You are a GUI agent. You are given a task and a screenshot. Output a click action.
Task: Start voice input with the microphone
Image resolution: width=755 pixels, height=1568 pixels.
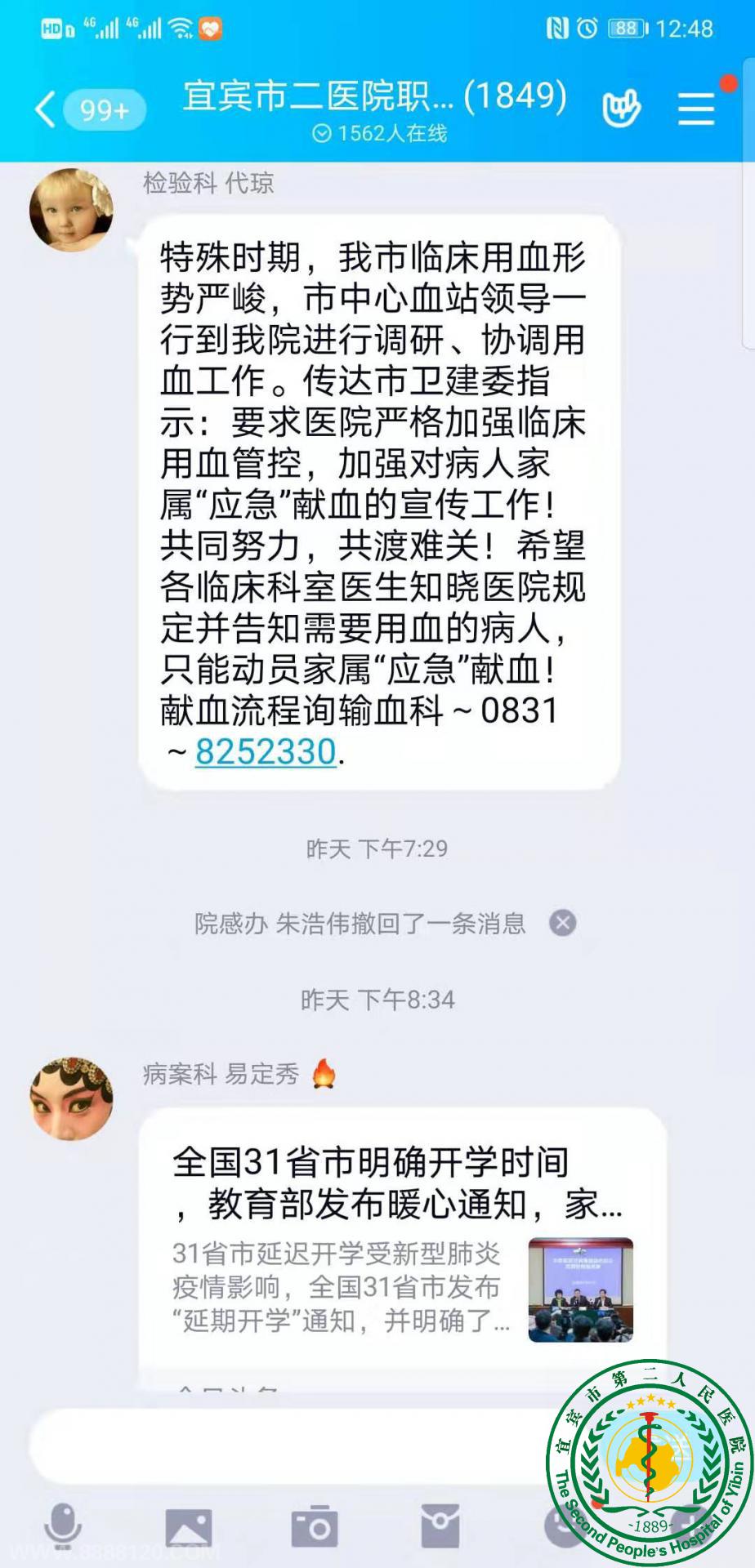click(x=62, y=1526)
